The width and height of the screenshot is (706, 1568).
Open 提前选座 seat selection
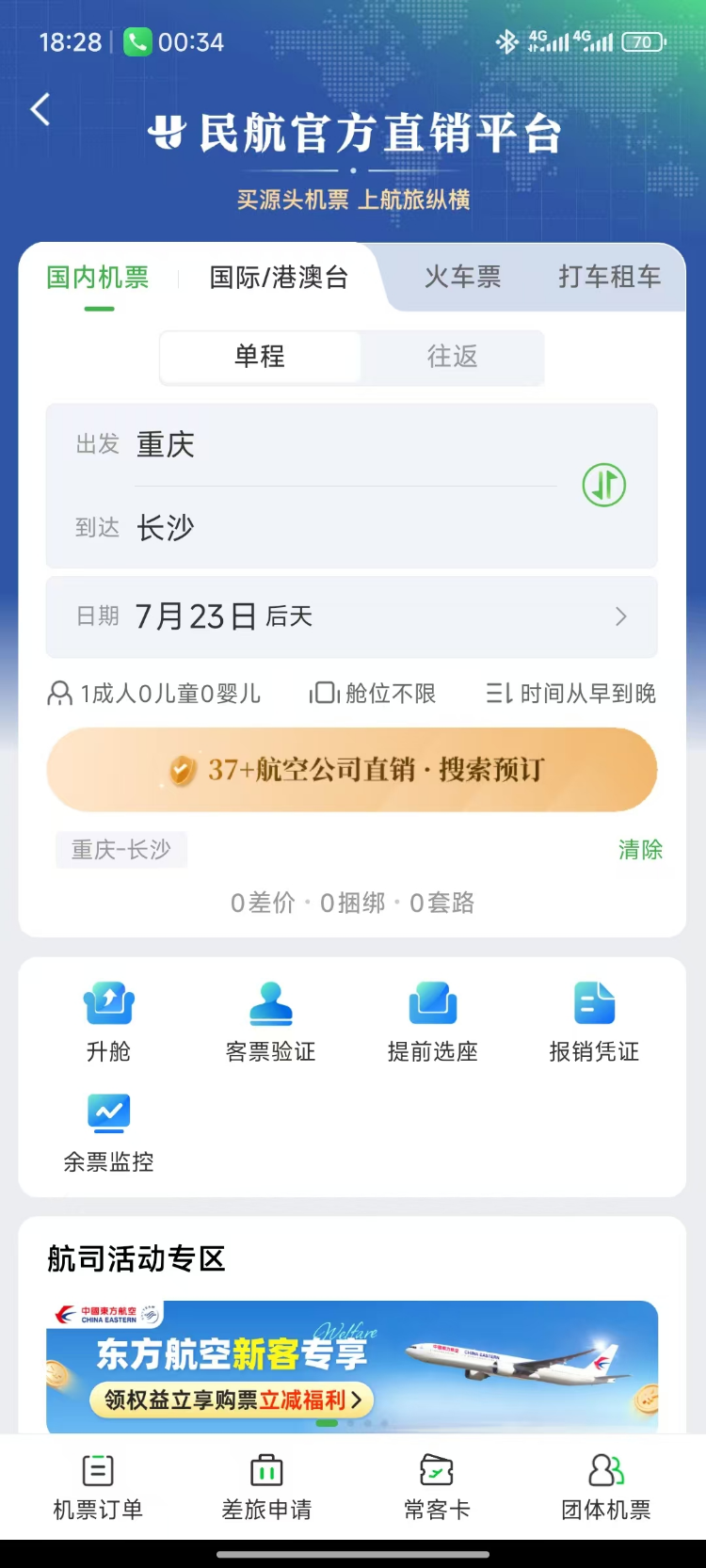433,1021
